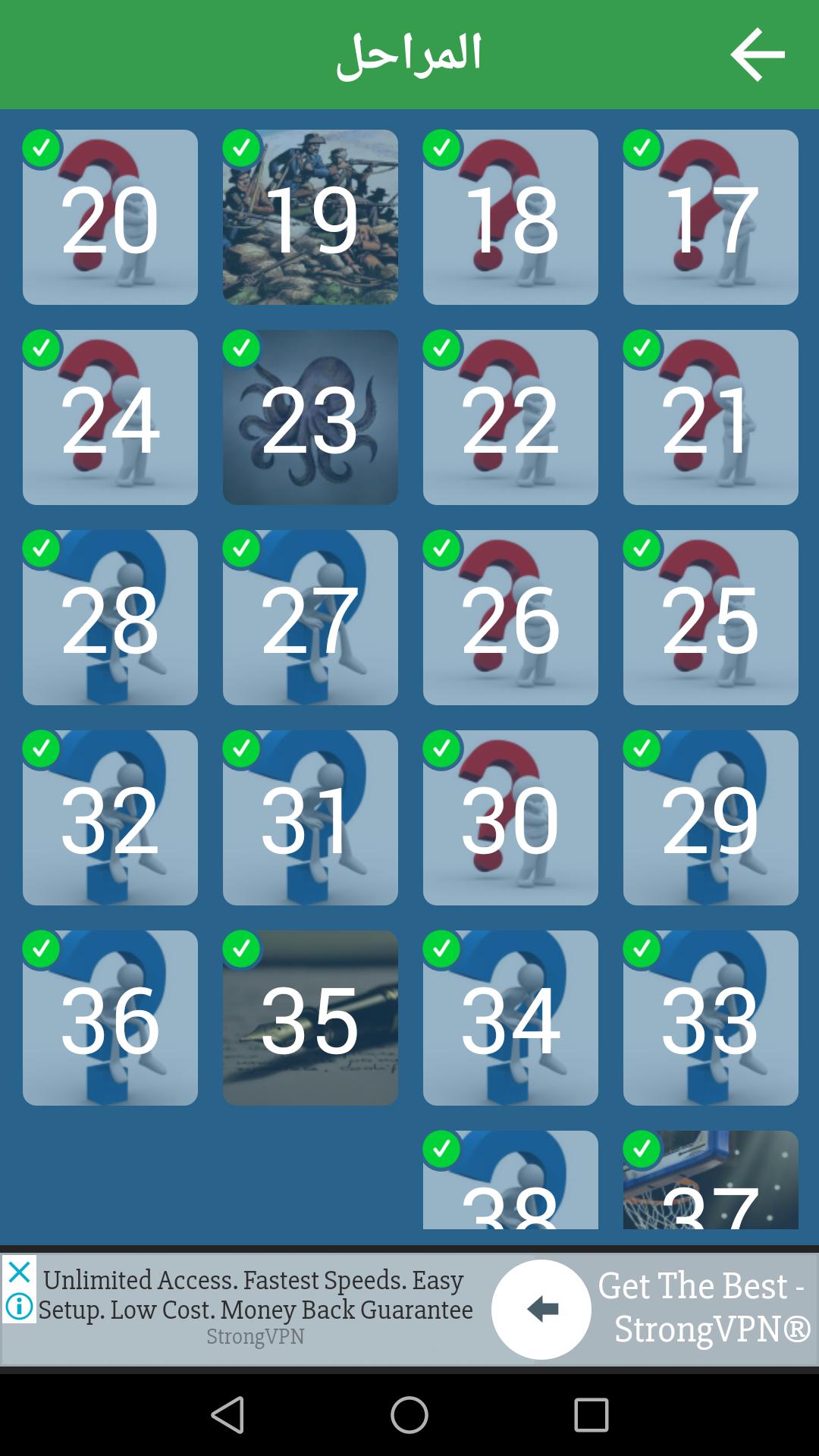Go to the Android home screen

(x=409, y=1415)
